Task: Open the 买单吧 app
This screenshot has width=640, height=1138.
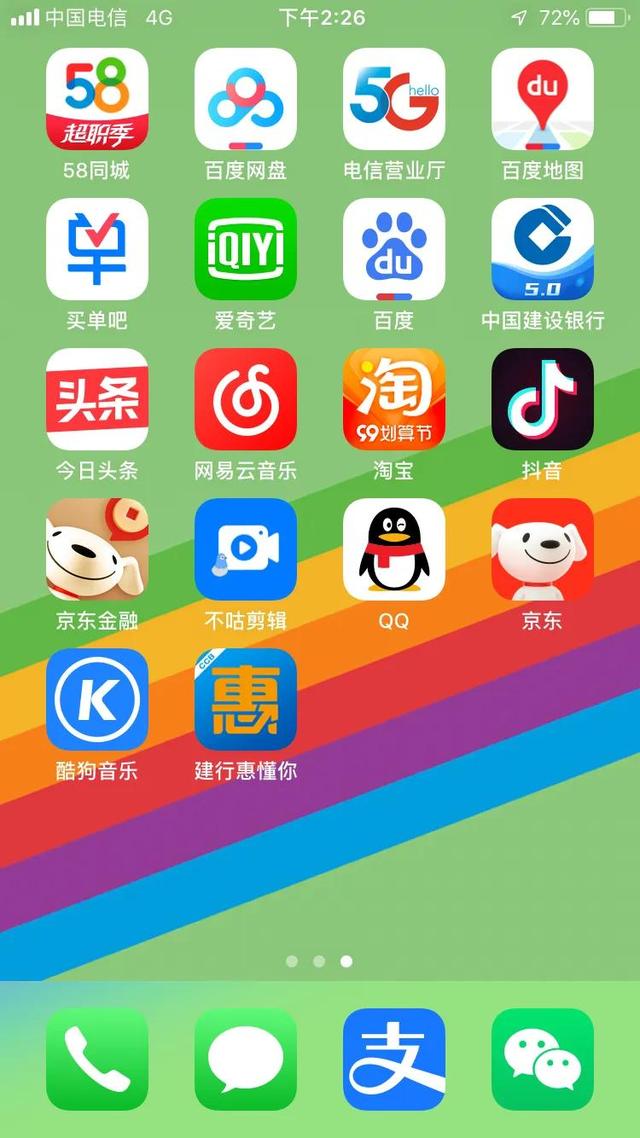Action: pyautogui.click(x=97, y=249)
